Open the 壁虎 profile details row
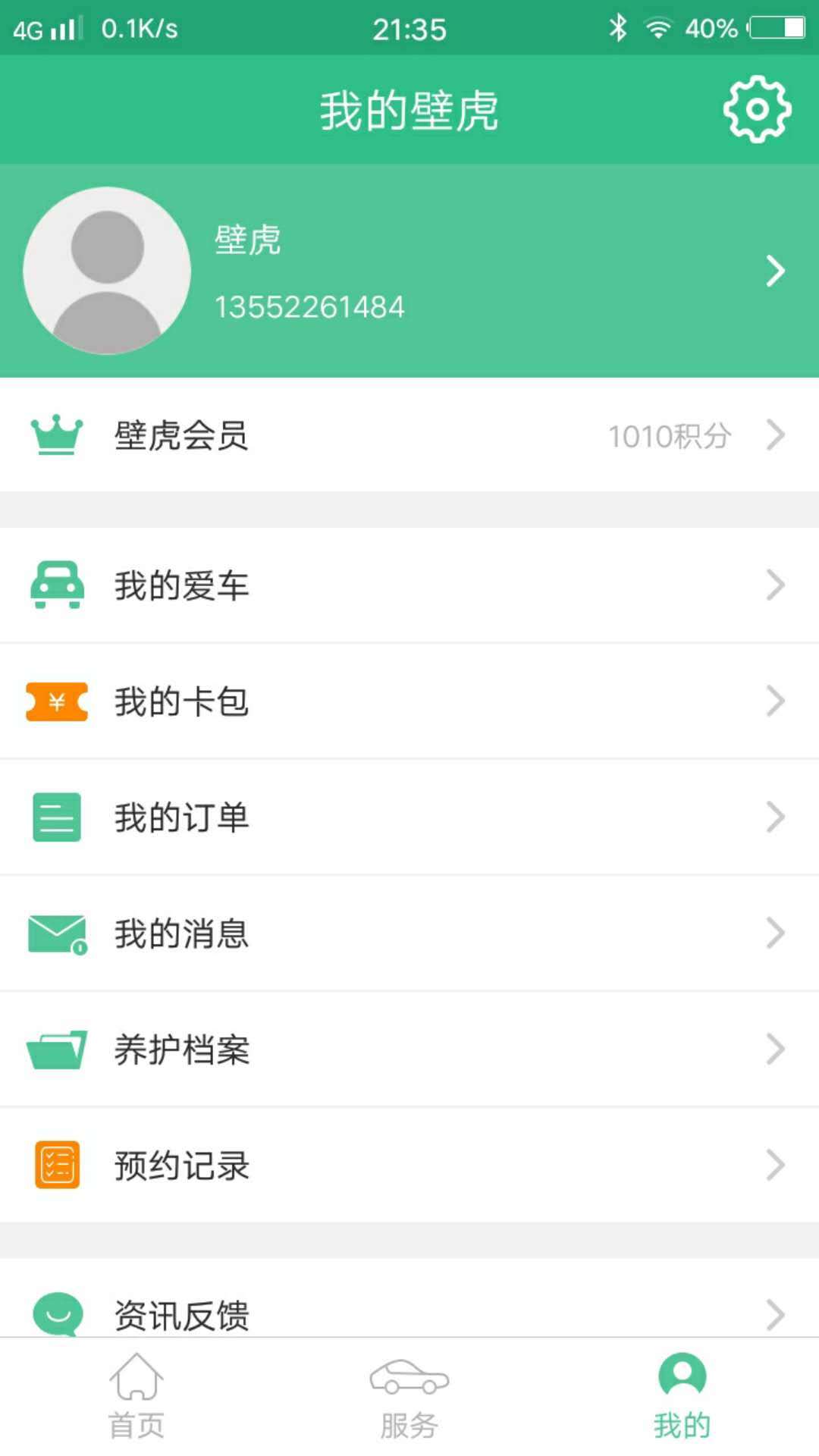819x1456 pixels. (x=409, y=271)
